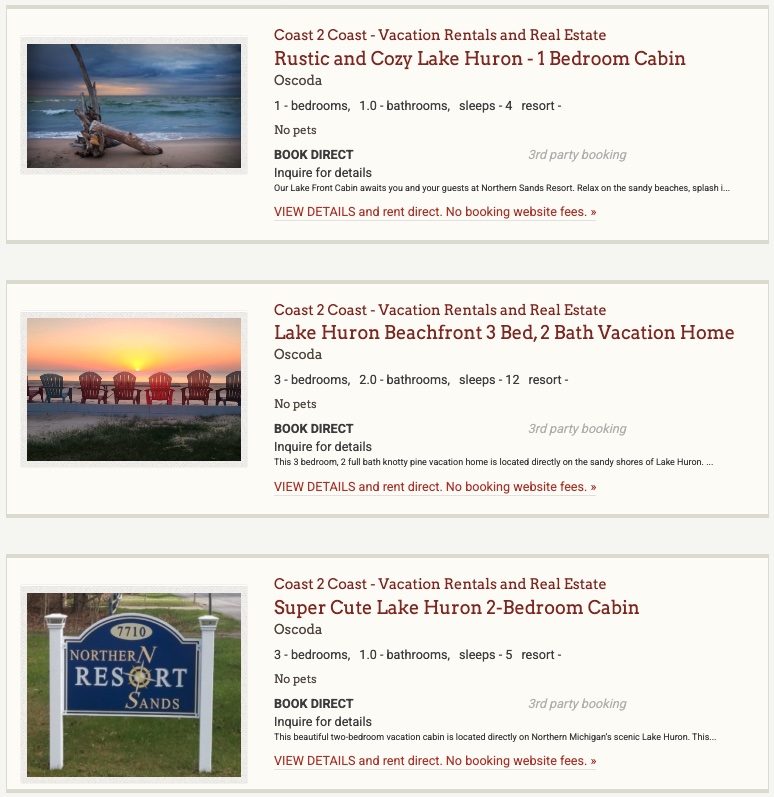Open the Rustic and Cozy Lake Huron cabin title
The width and height of the screenshot is (774, 797).
480,58
